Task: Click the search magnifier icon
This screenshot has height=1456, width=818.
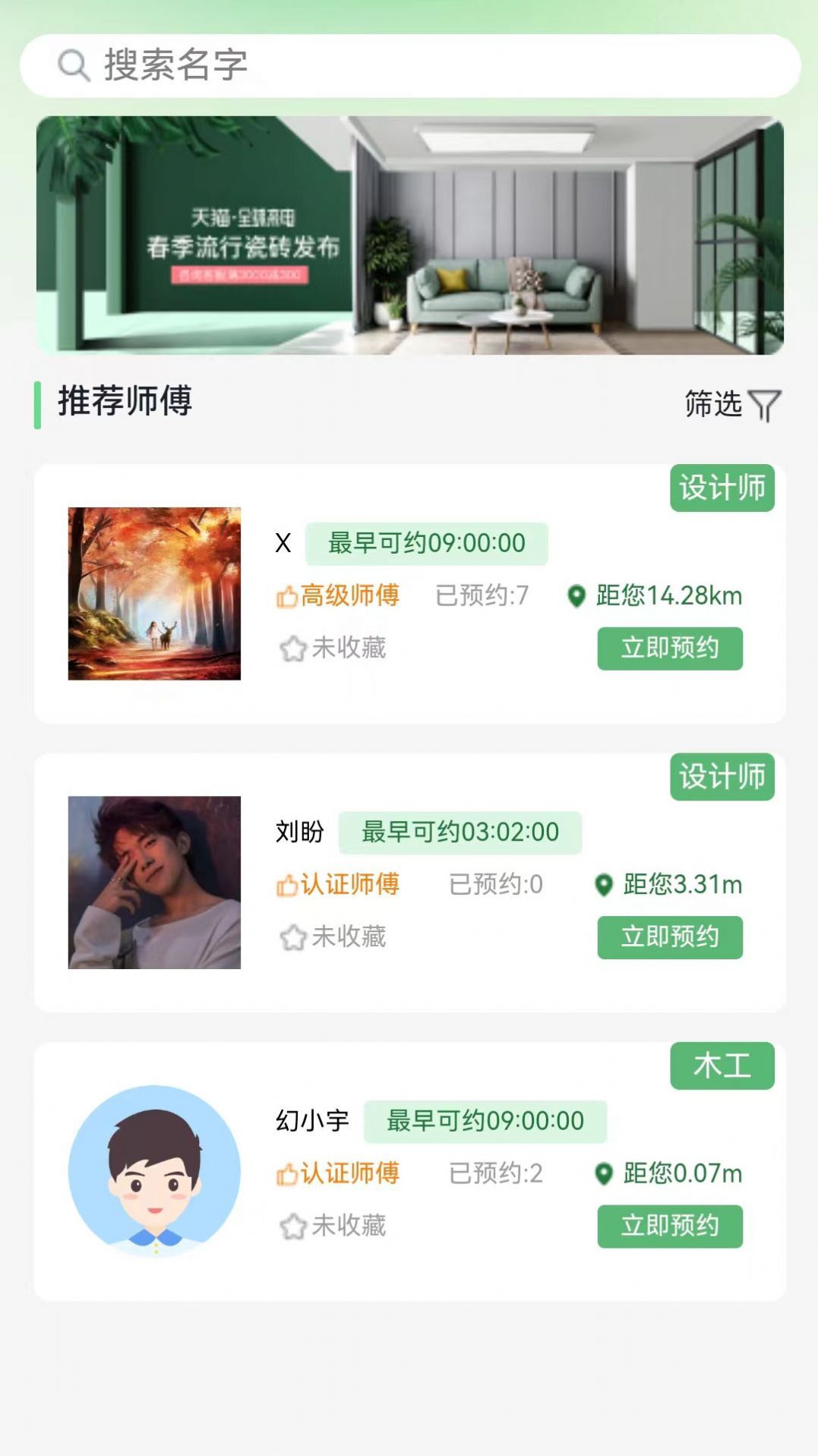Action: point(73,66)
